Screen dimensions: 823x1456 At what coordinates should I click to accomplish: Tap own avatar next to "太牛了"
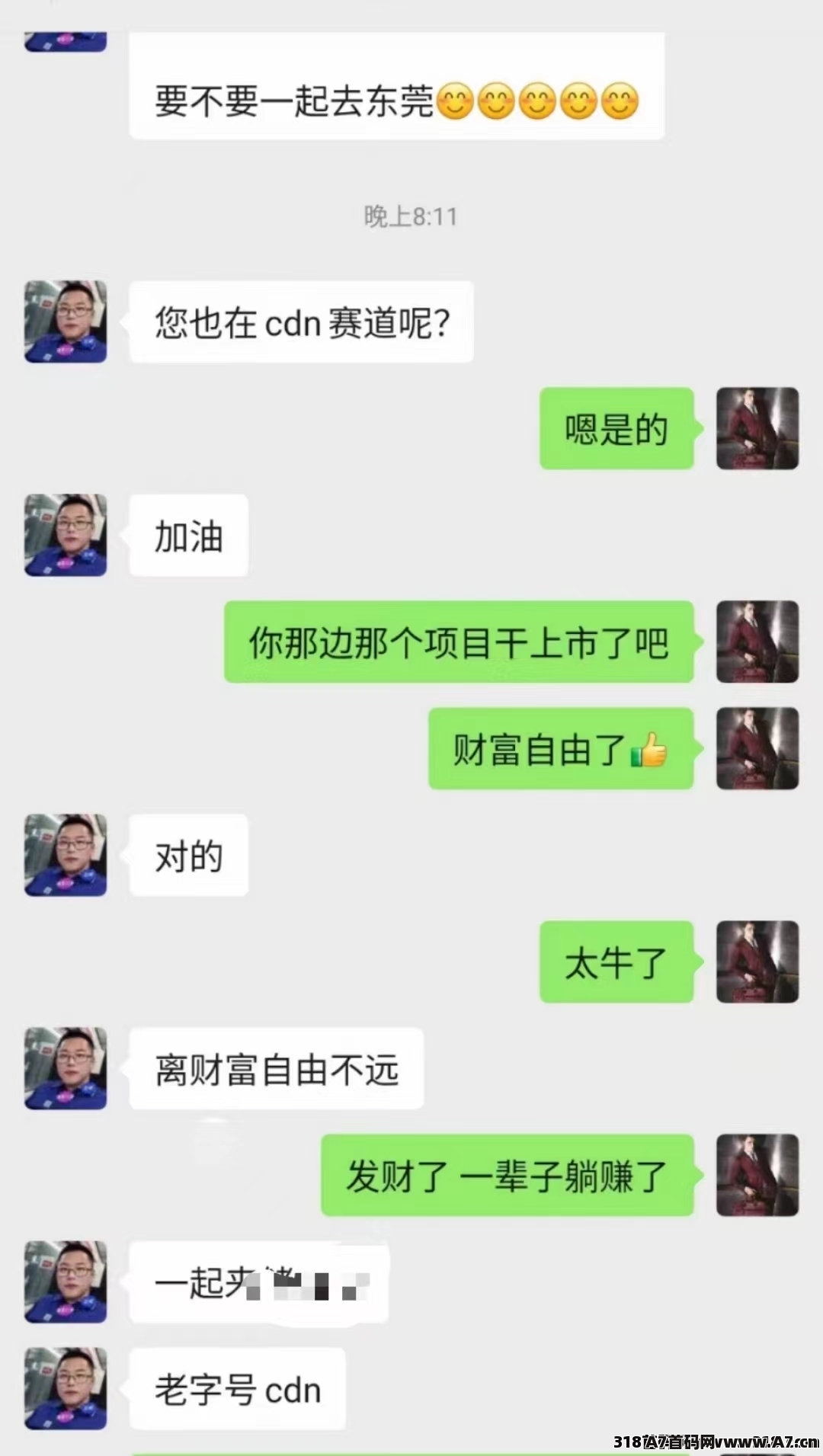click(757, 962)
